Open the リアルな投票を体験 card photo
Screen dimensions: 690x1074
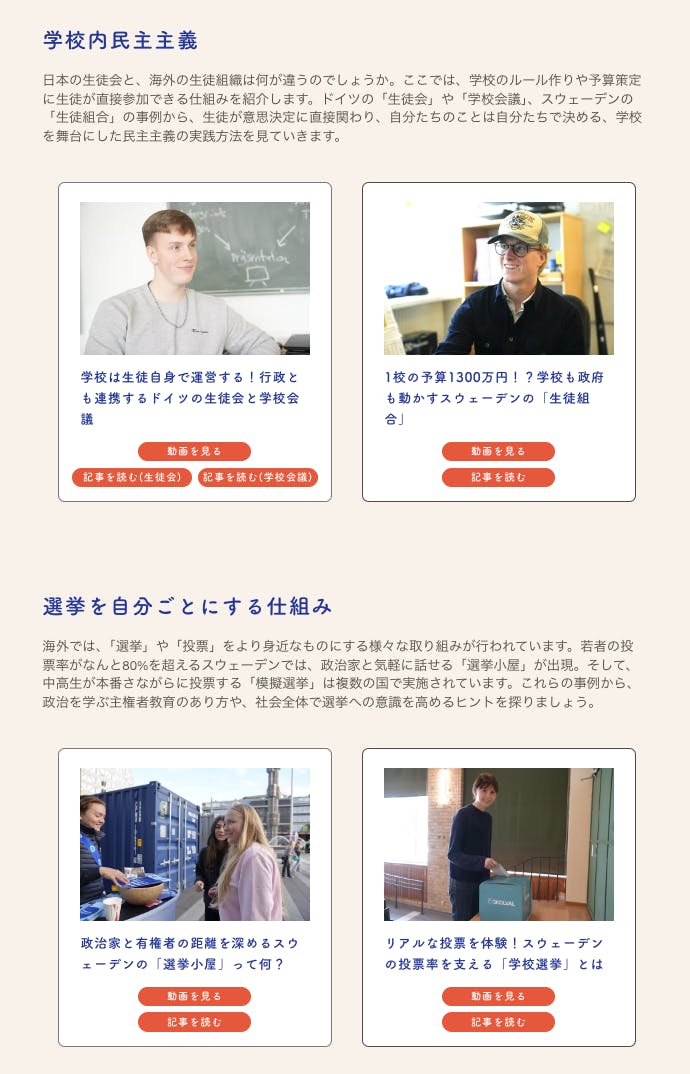(499, 844)
